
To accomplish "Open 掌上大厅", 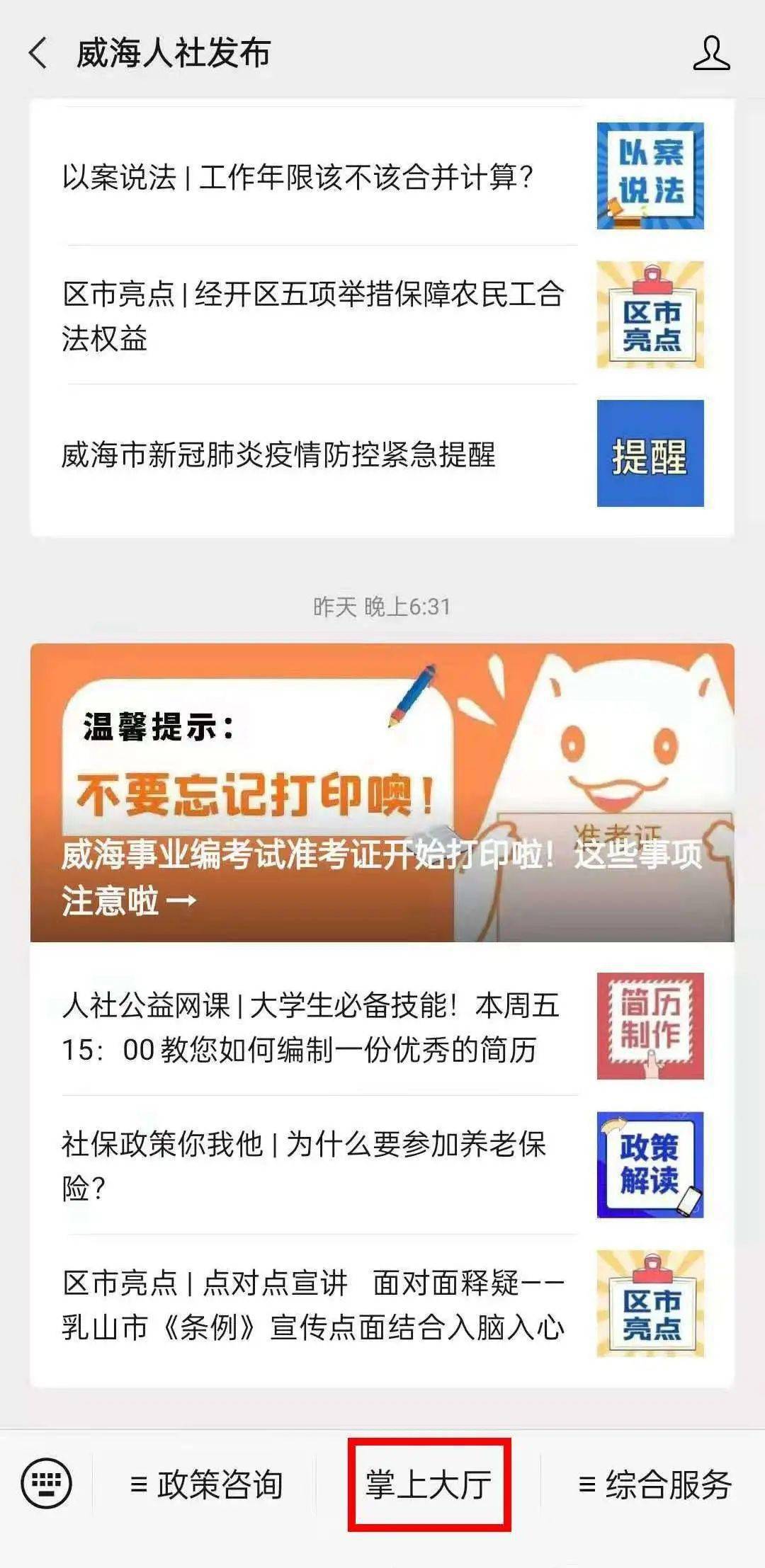I will (429, 1484).
